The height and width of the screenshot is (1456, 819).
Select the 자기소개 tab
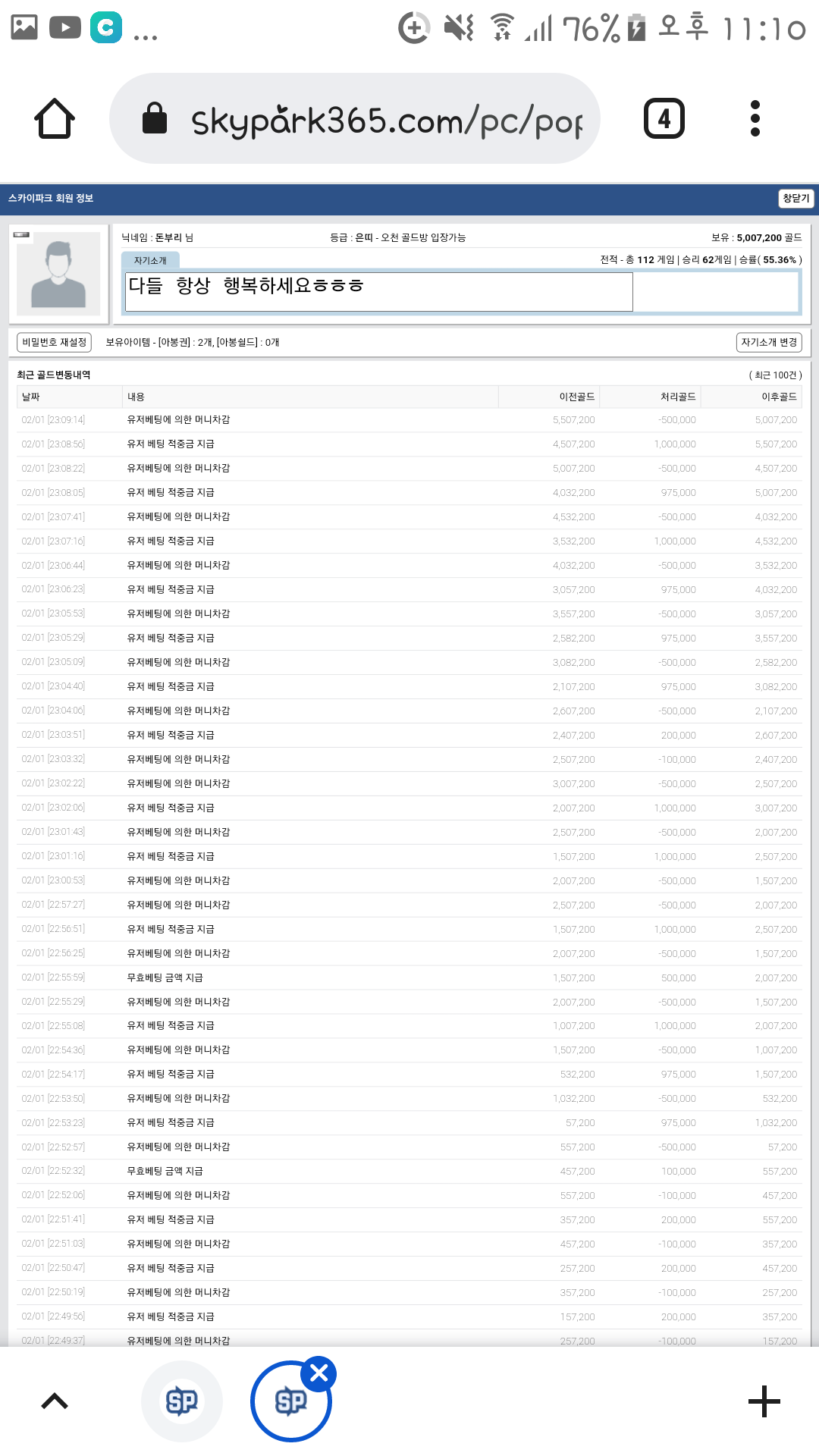(150, 260)
